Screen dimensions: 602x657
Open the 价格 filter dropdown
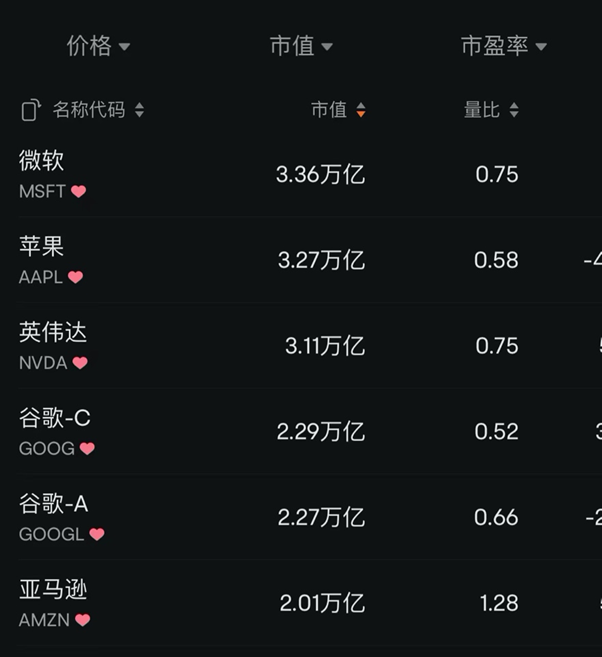(x=98, y=46)
